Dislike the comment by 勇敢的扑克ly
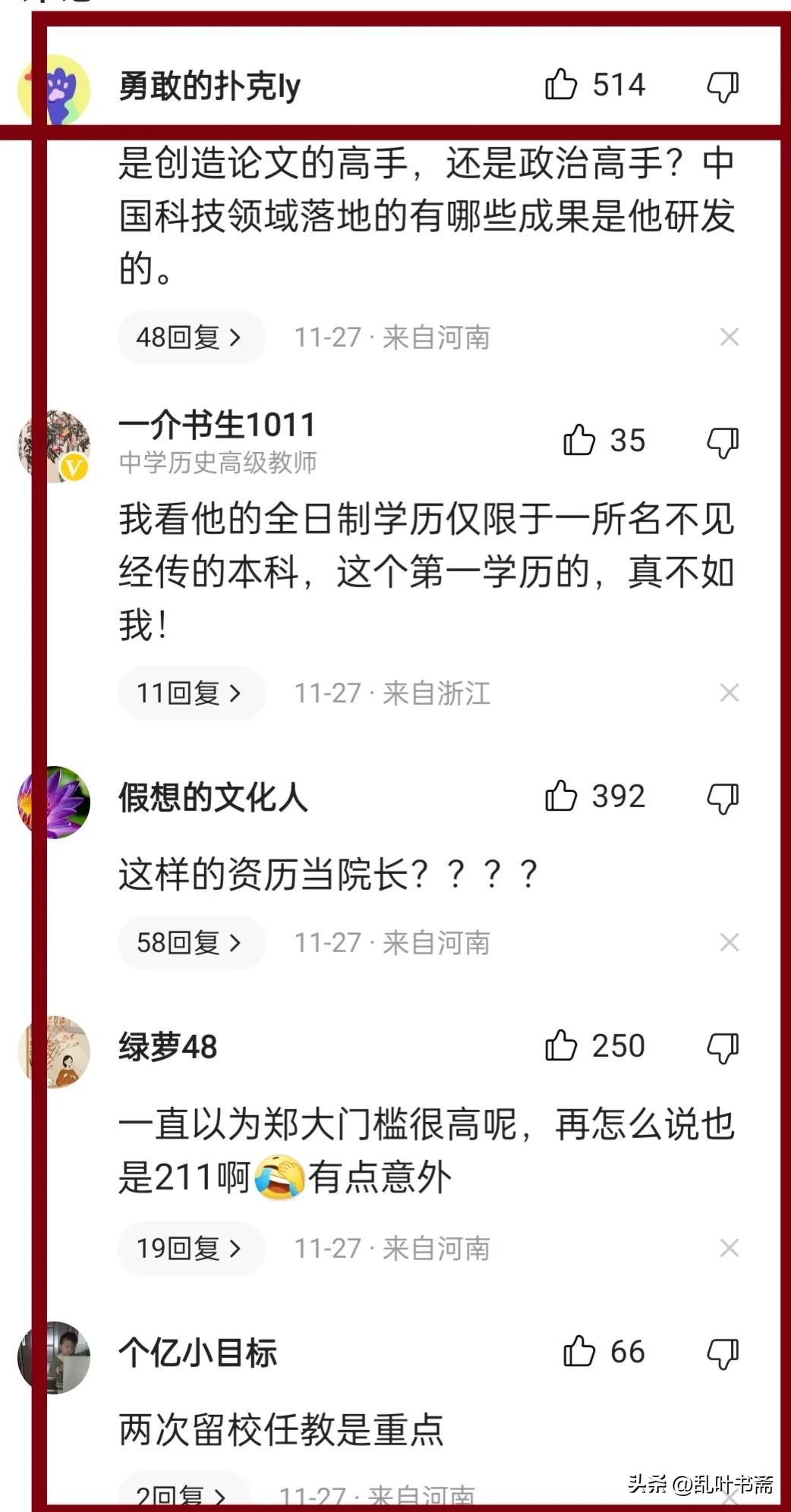The width and height of the screenshot is (791, 1512). coord(722,86)
